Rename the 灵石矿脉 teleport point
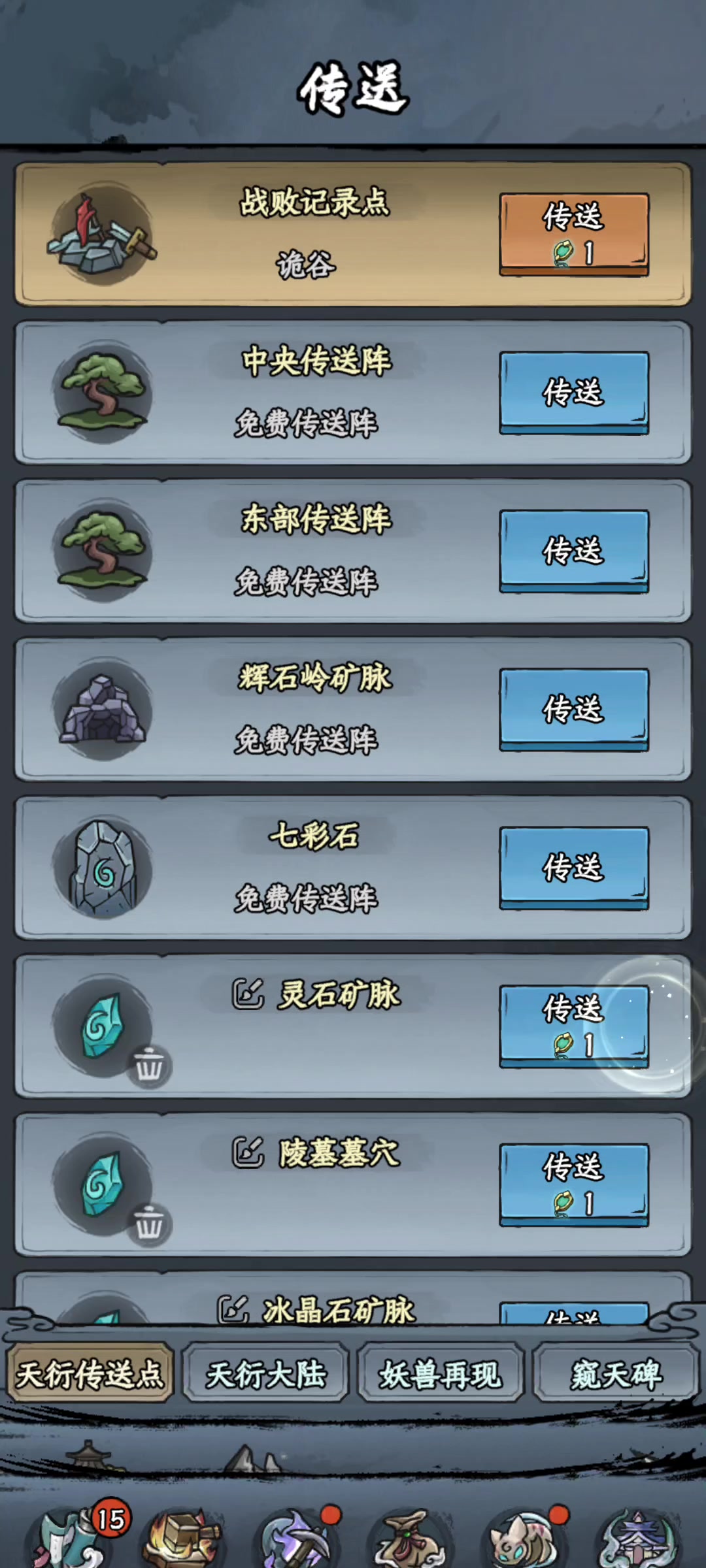The width and height of the screenshot is (706, 1568). pyautogui.click(x=248, y=994)
